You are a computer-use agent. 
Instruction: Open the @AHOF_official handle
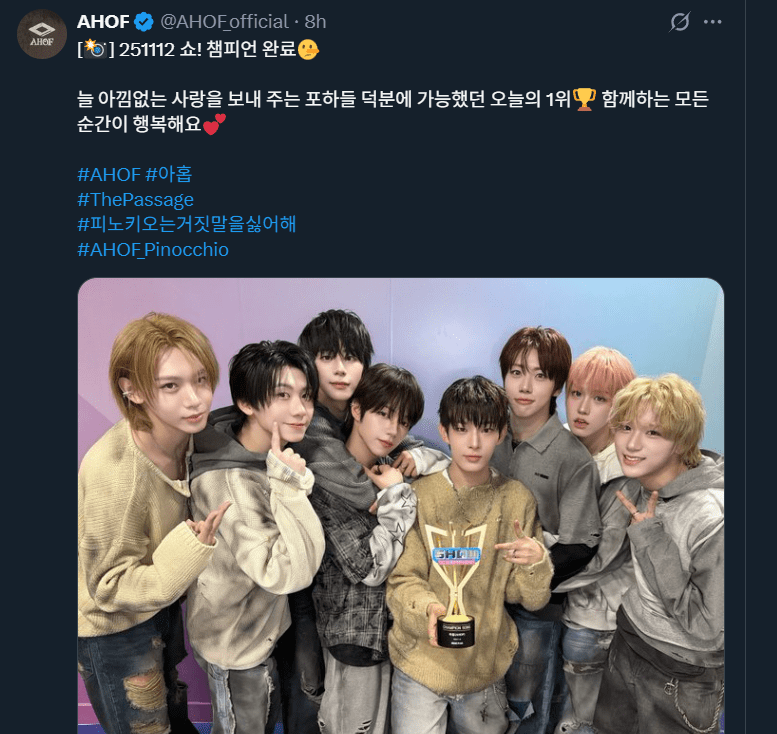(223, 21)
